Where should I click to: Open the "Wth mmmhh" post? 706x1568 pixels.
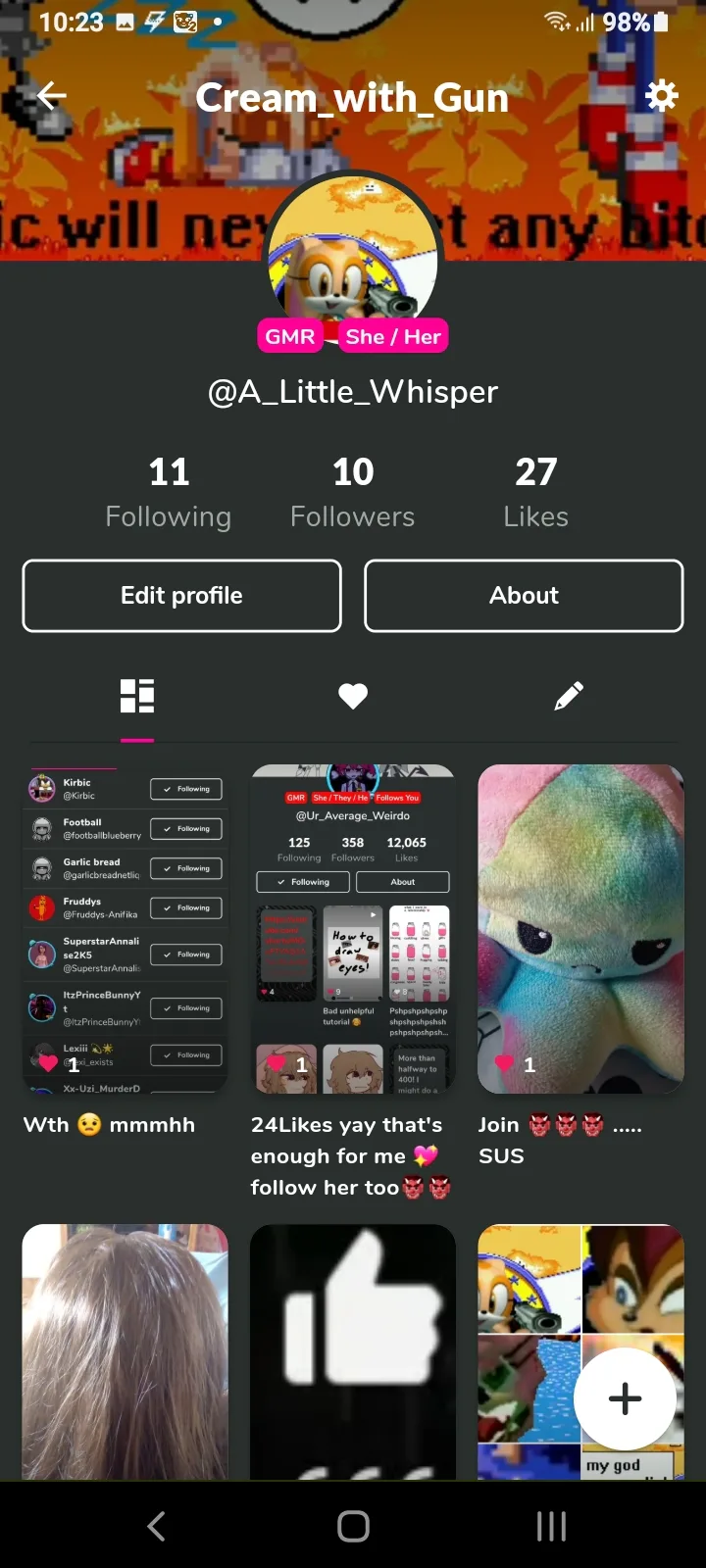coord(126,929)
